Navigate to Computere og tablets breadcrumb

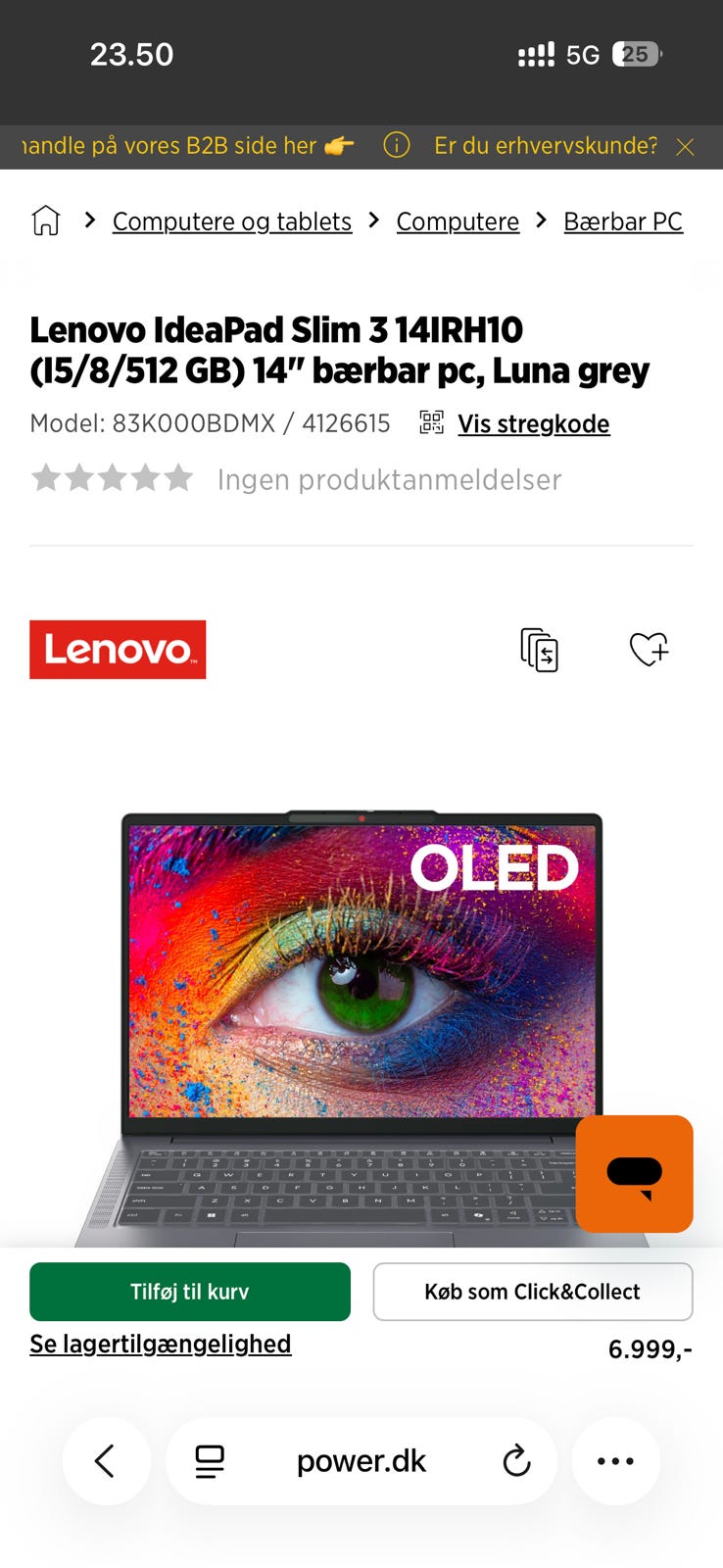click(231, 220)
